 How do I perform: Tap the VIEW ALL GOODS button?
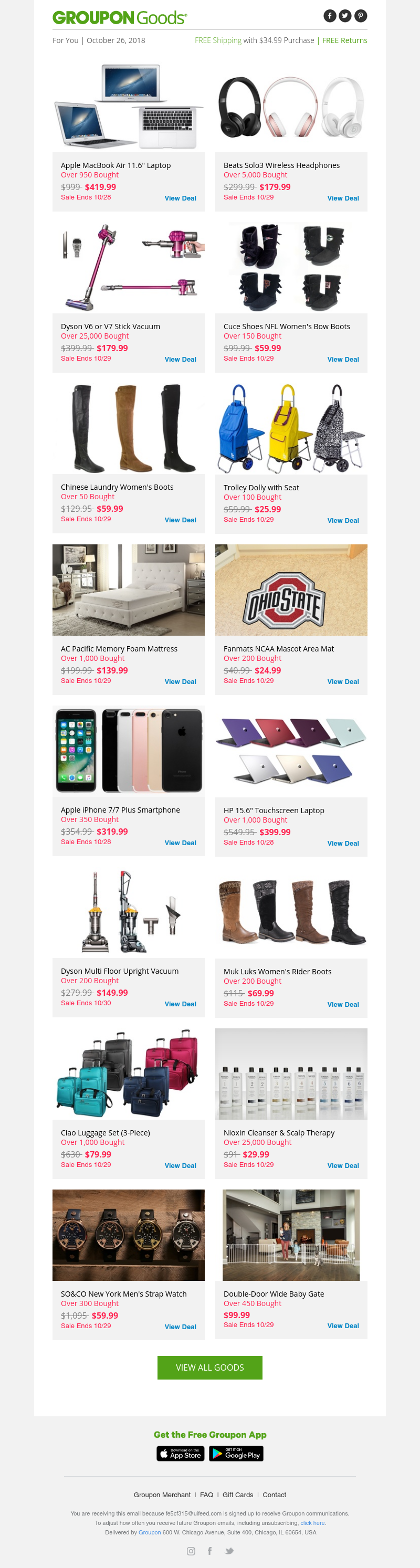click(209, 1367)
